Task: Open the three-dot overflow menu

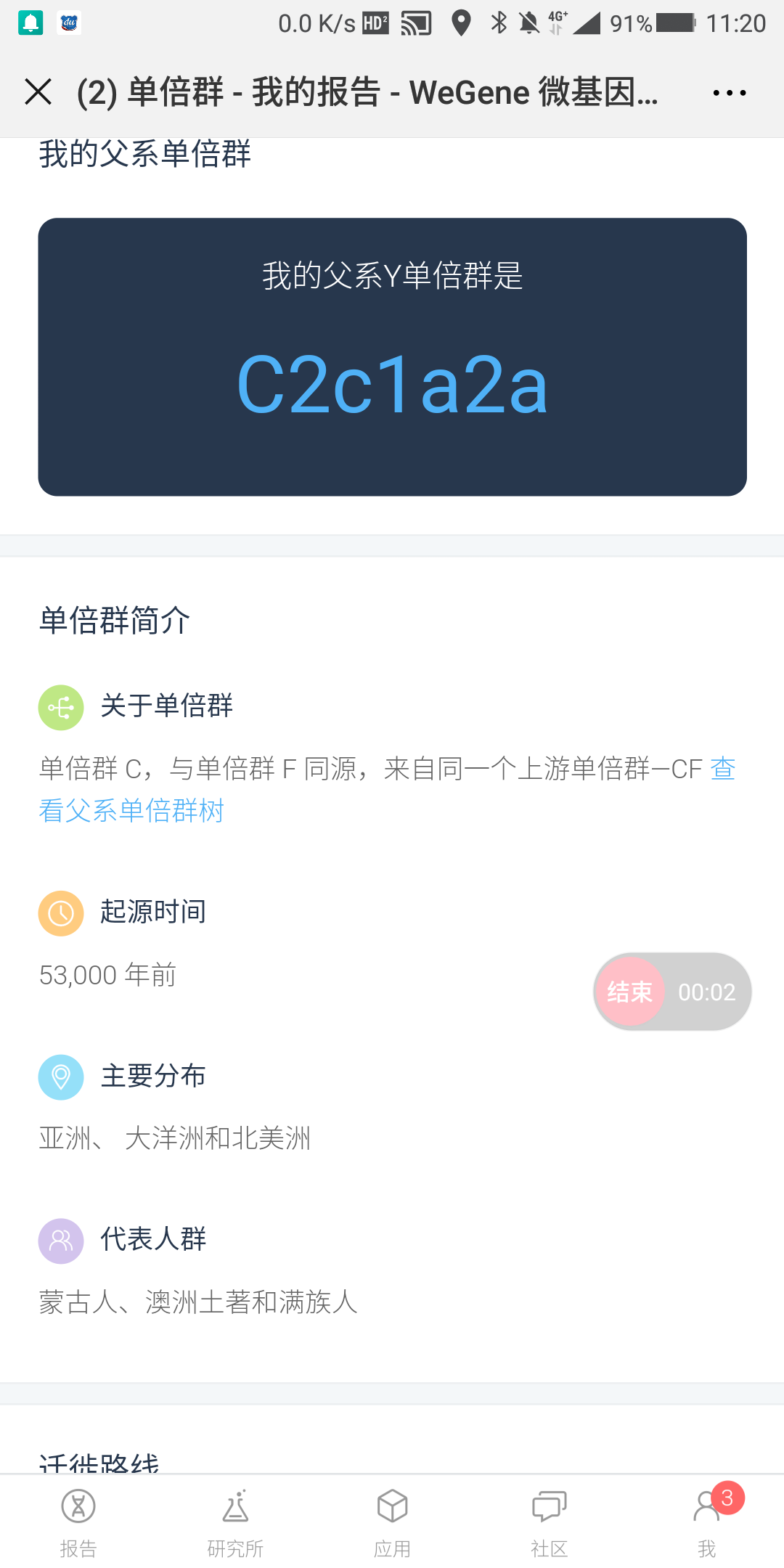Action: pyautogui.click(x=729, y=93)
